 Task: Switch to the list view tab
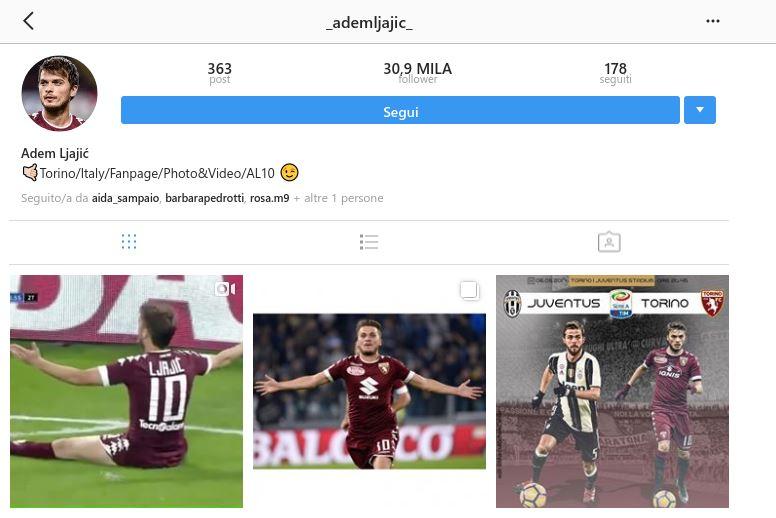click(369, 242)
